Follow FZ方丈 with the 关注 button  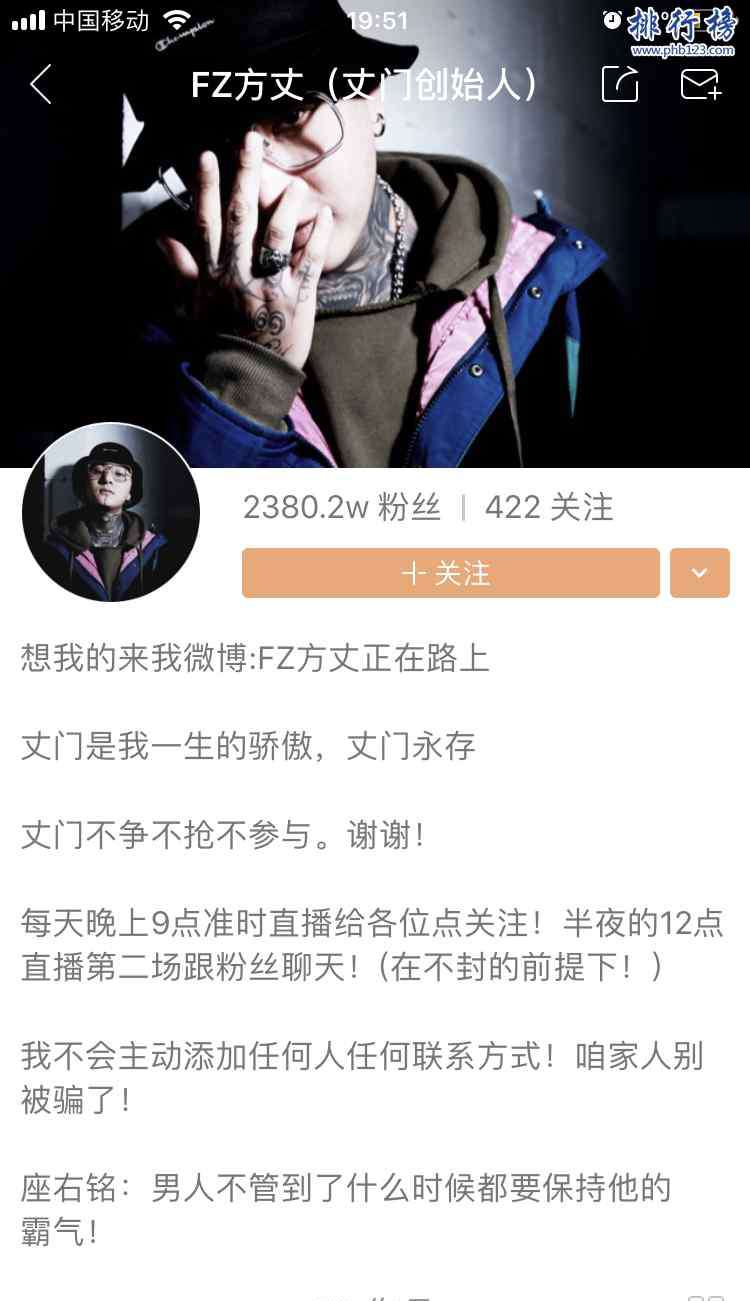pos(451,573)
